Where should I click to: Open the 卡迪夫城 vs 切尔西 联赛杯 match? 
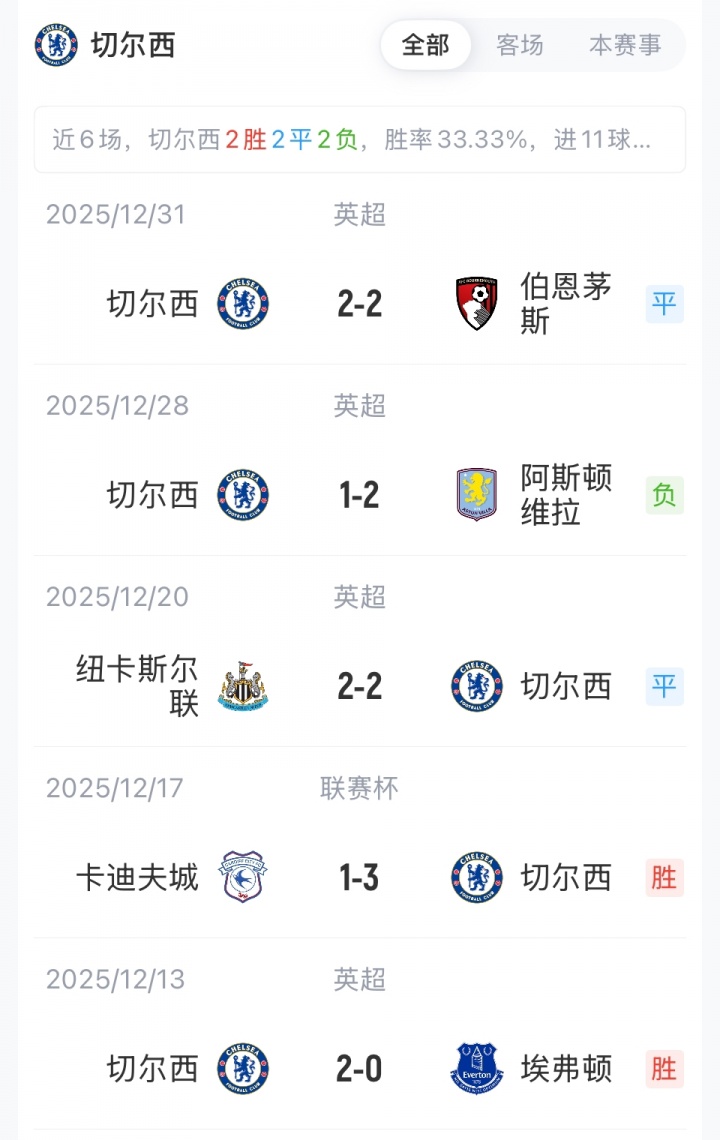click(360, 878)
